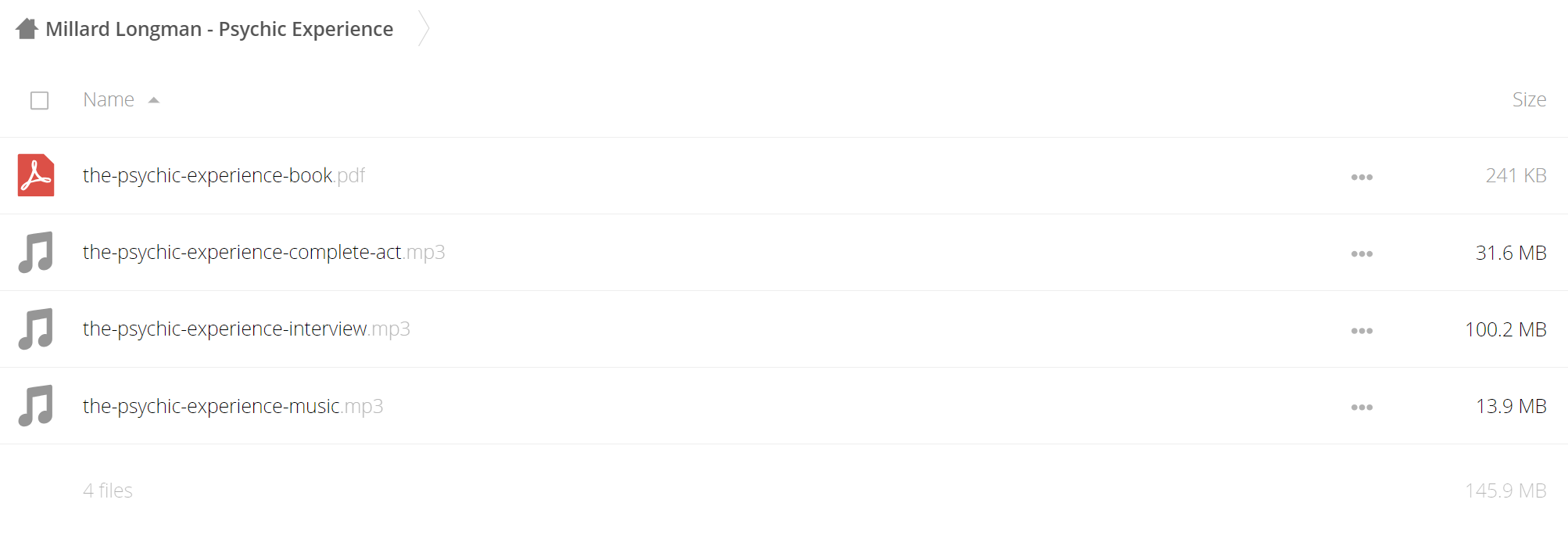Sort files by Name
Screen dimensions: 1568x539
coord(109,100)
